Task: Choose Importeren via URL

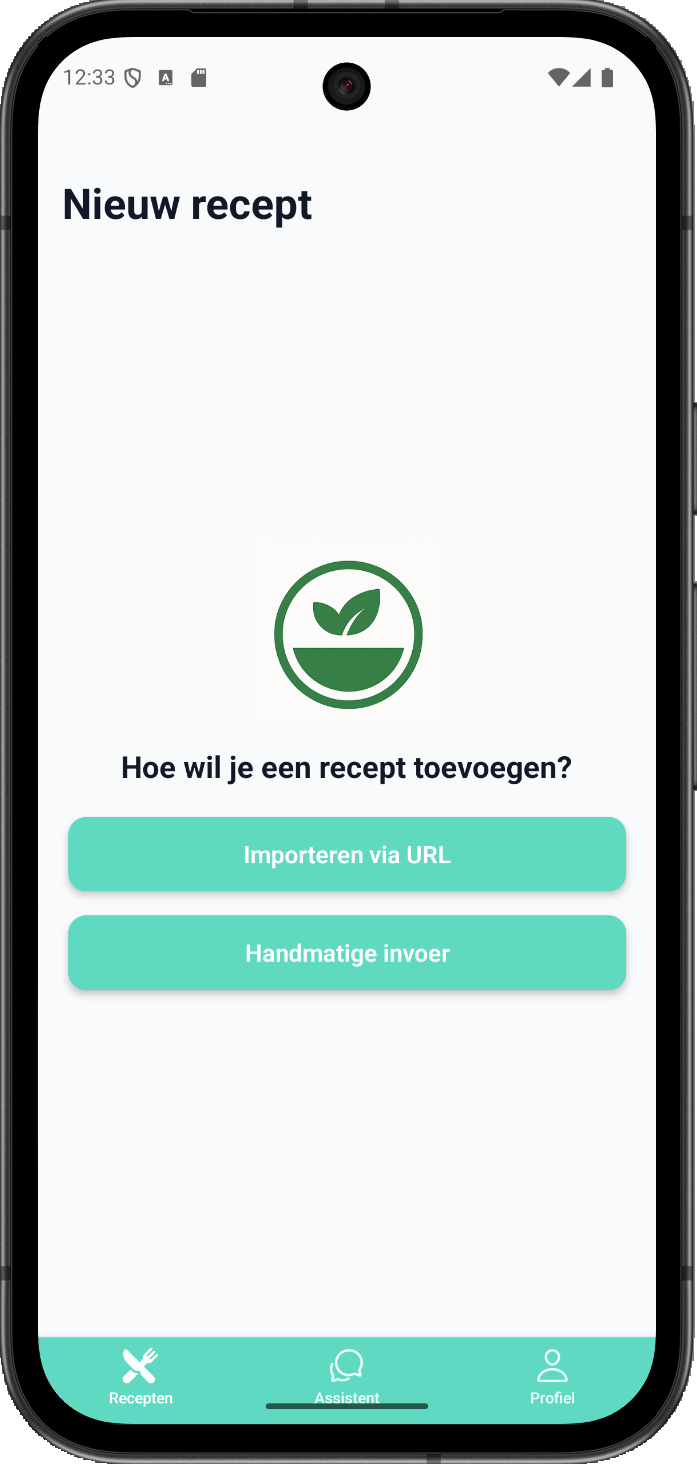Action: [x=347, y=855]
